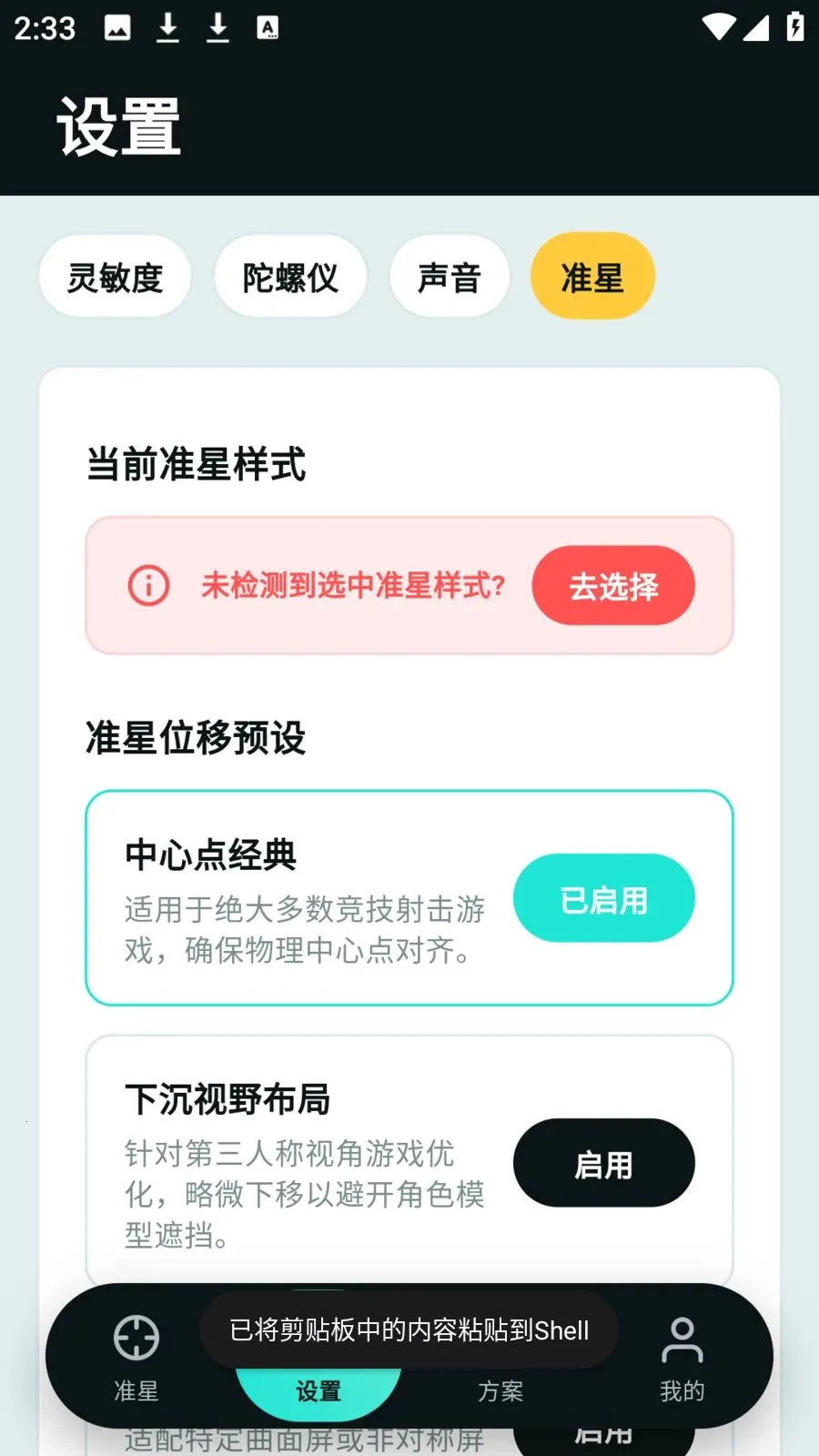Click the 去选择 button

coord(613,585)
